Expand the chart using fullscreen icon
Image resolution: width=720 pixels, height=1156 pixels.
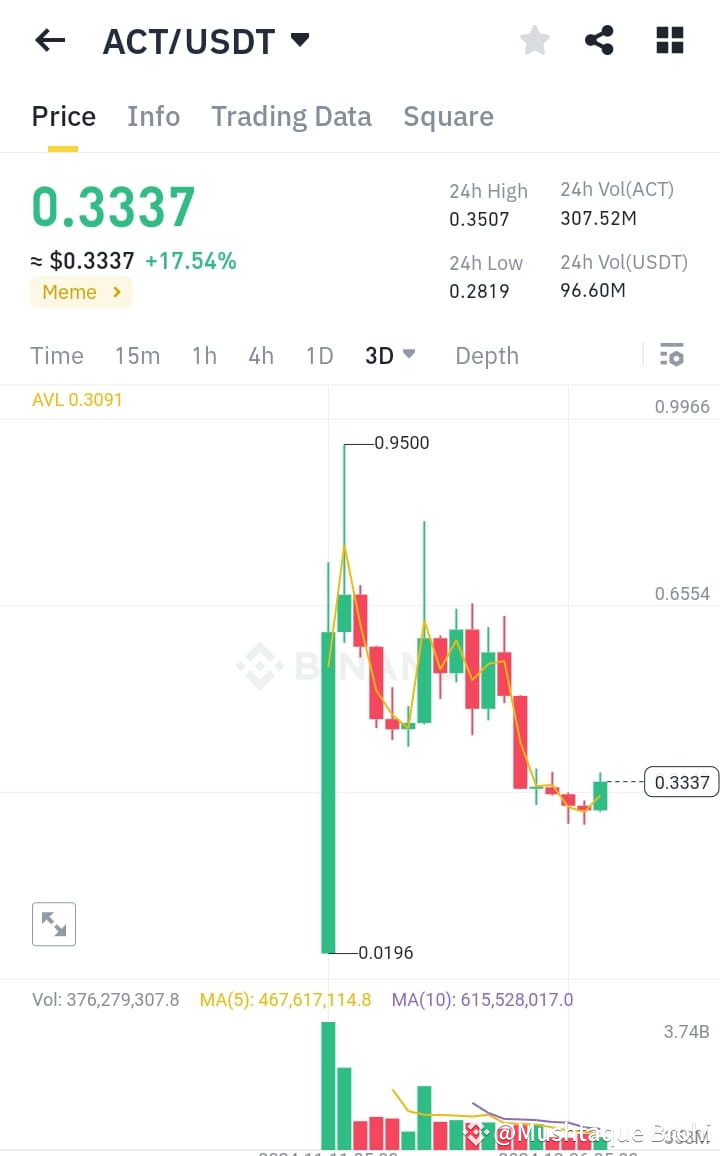[54, 923]
